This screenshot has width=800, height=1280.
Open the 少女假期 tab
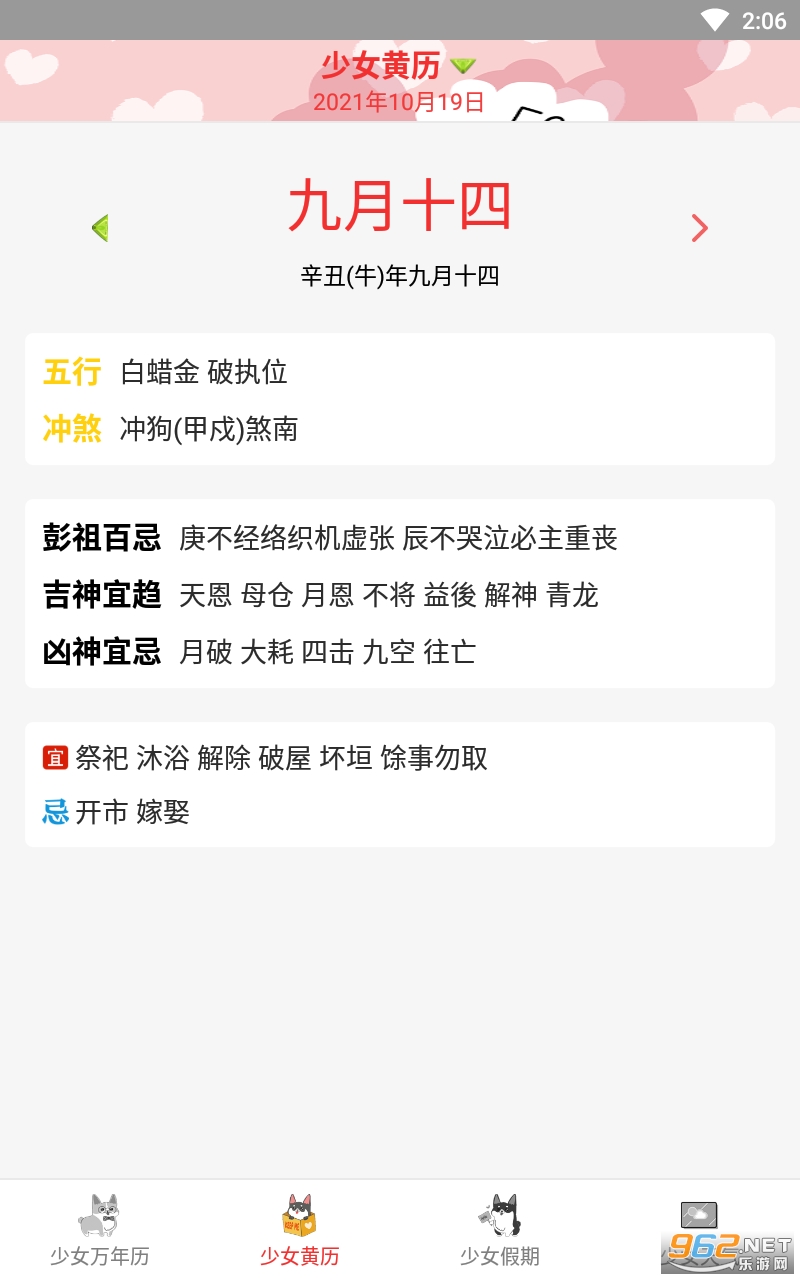point(500,1230)
